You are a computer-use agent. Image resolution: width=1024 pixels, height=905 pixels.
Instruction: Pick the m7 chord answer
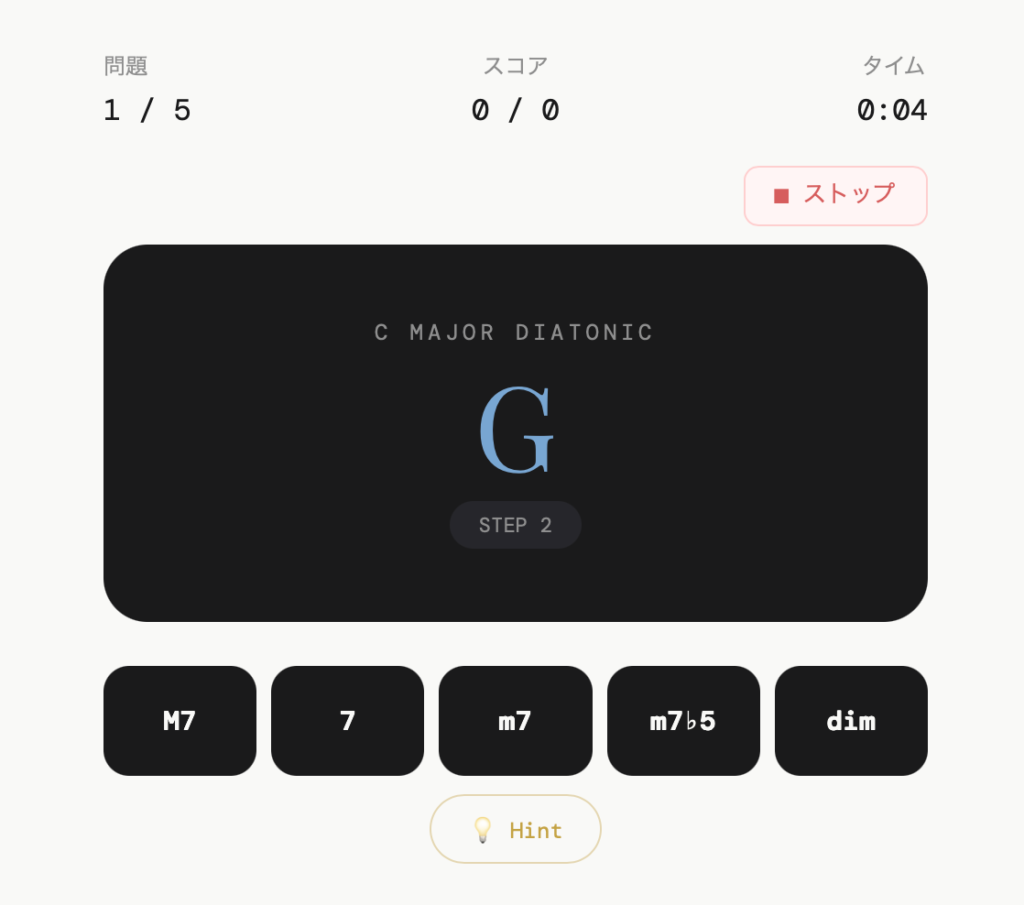(x=515, y=721)
